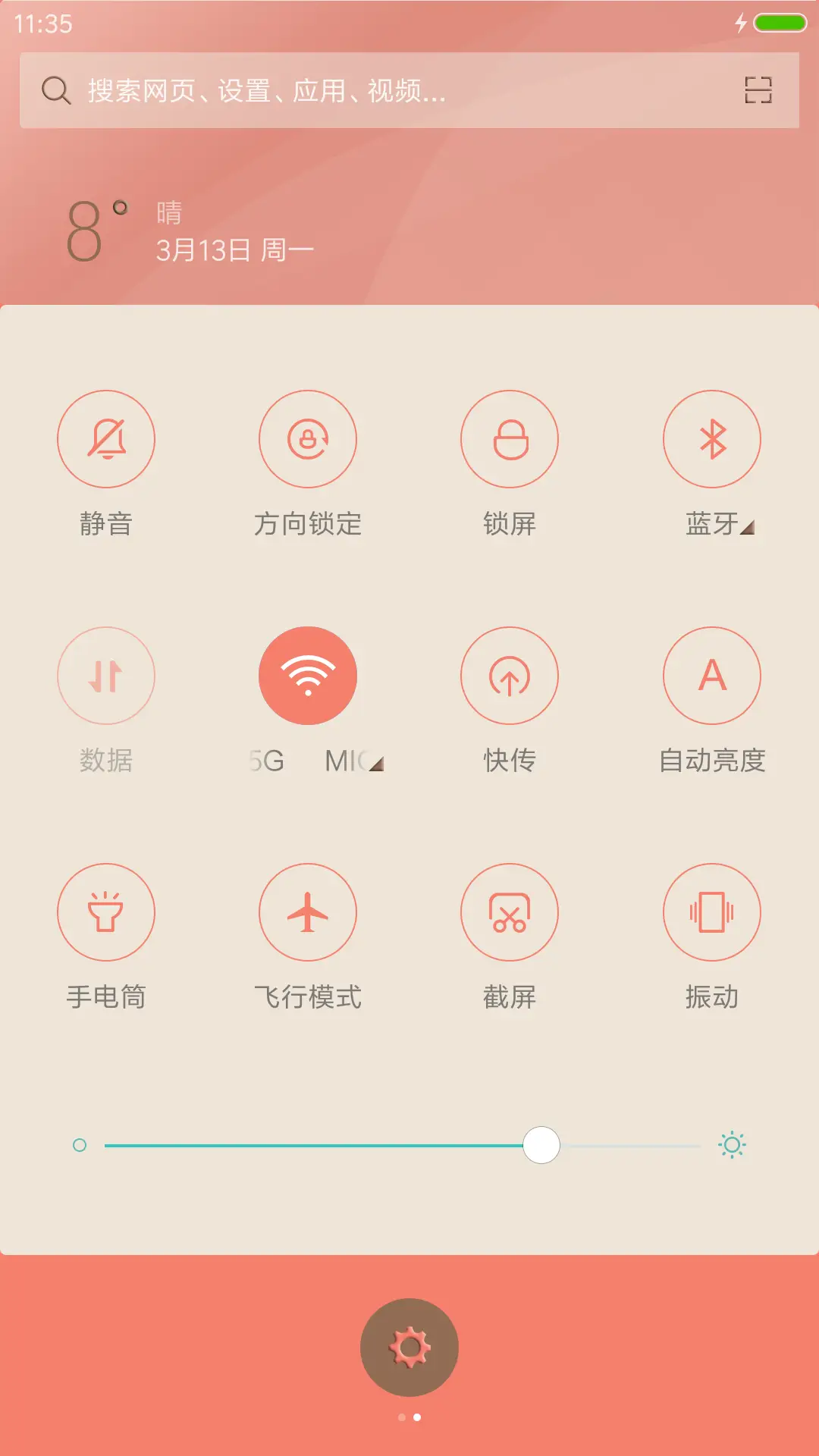Open the settings gear at the bottom
The image size is (819, 1456).
click(409, 1345)
